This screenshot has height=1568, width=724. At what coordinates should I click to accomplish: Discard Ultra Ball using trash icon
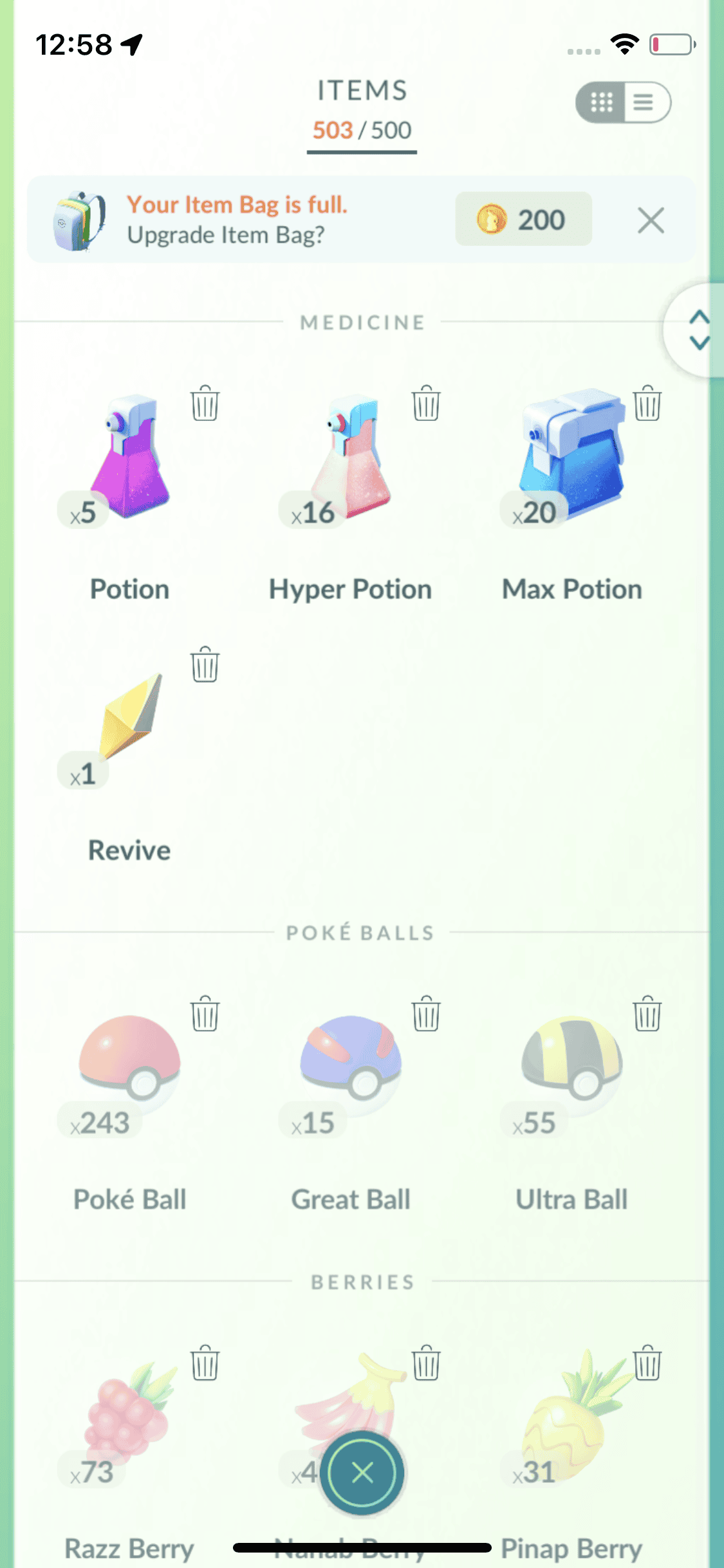point(647,1014)
